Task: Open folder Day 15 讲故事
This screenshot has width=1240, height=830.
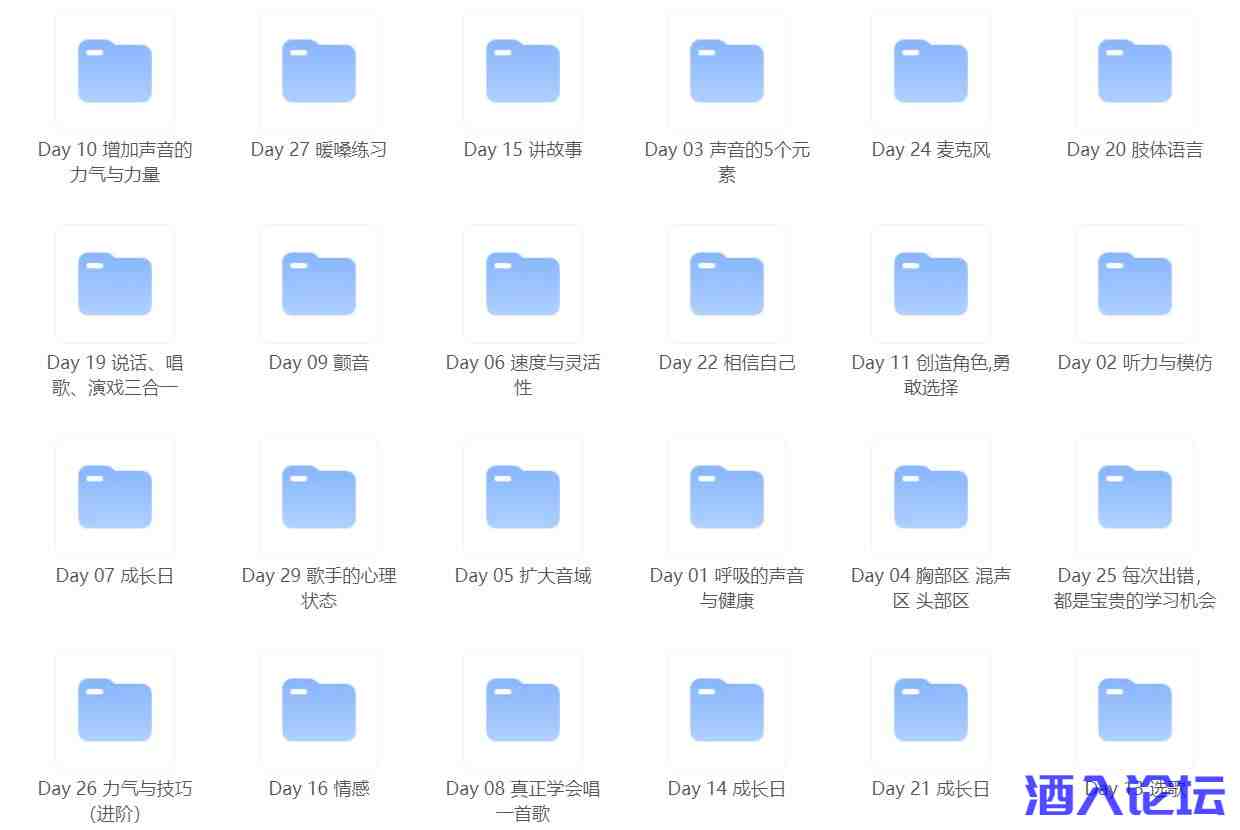Action: click(523, 72)
